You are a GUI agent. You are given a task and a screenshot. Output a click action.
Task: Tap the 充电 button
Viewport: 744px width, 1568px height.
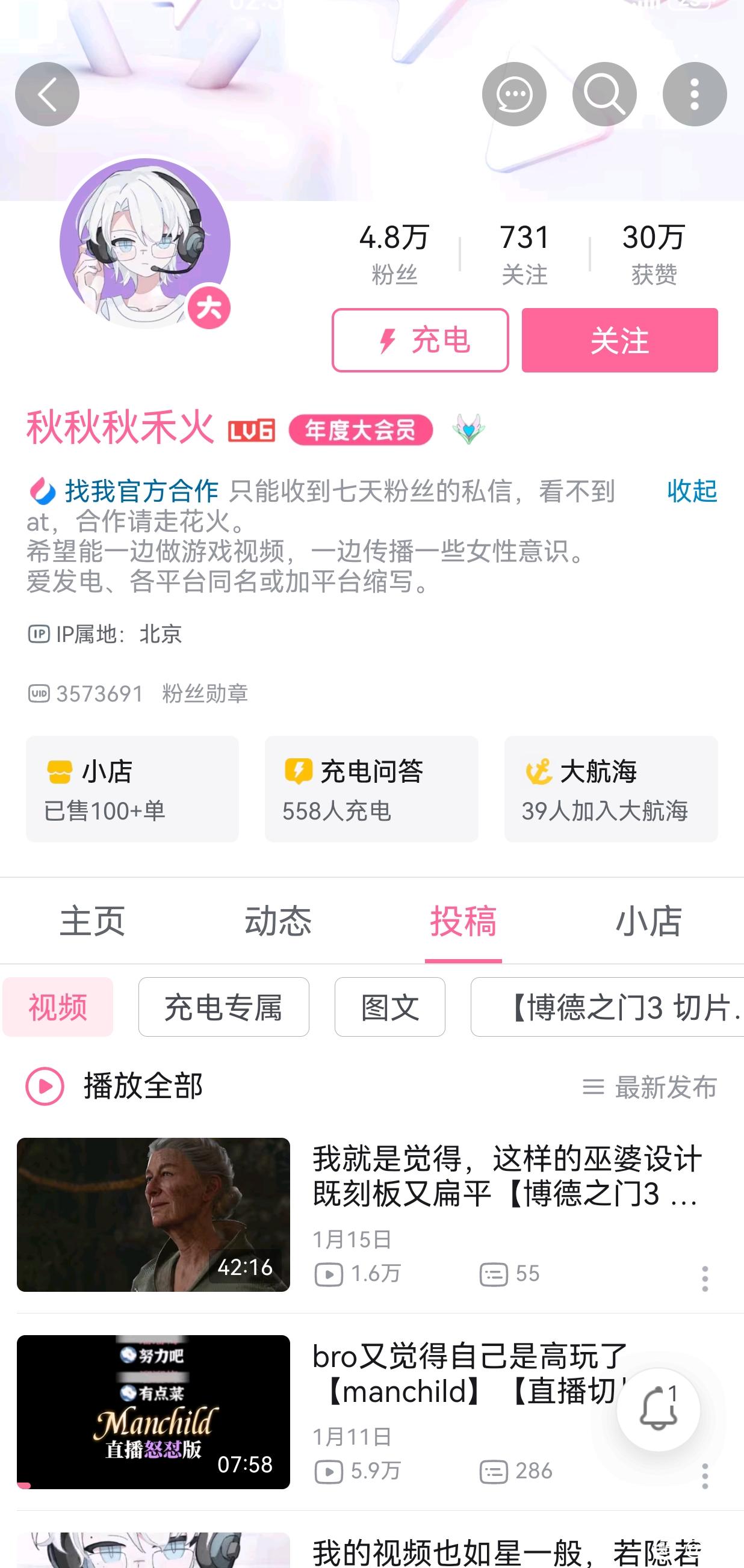[420, 341]
